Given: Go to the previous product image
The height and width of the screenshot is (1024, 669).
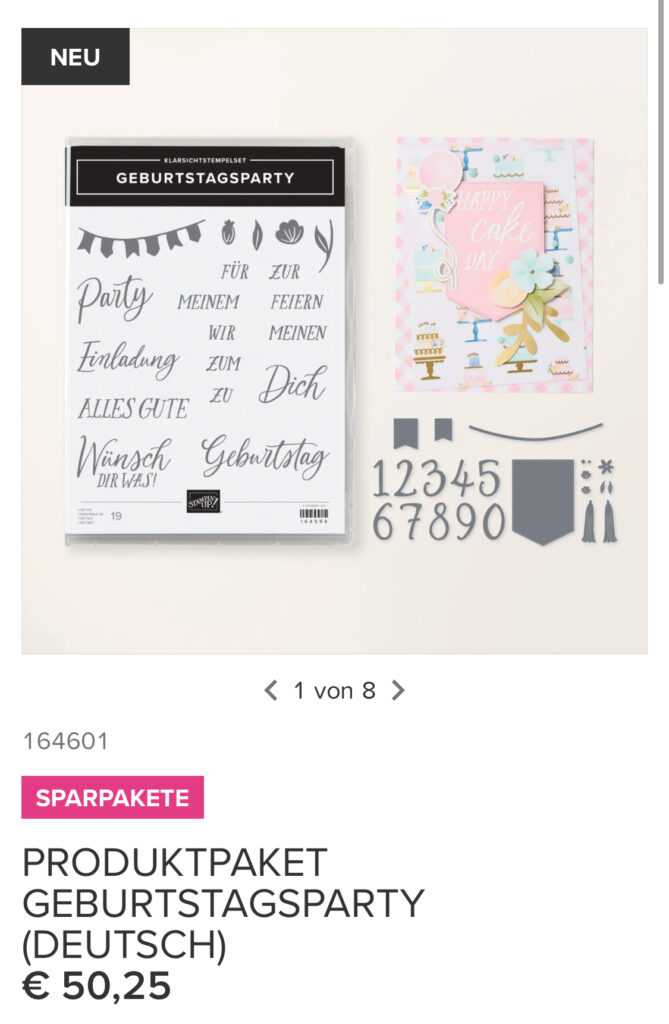Looking at the screenshot, I should click(x=270, y=690).
